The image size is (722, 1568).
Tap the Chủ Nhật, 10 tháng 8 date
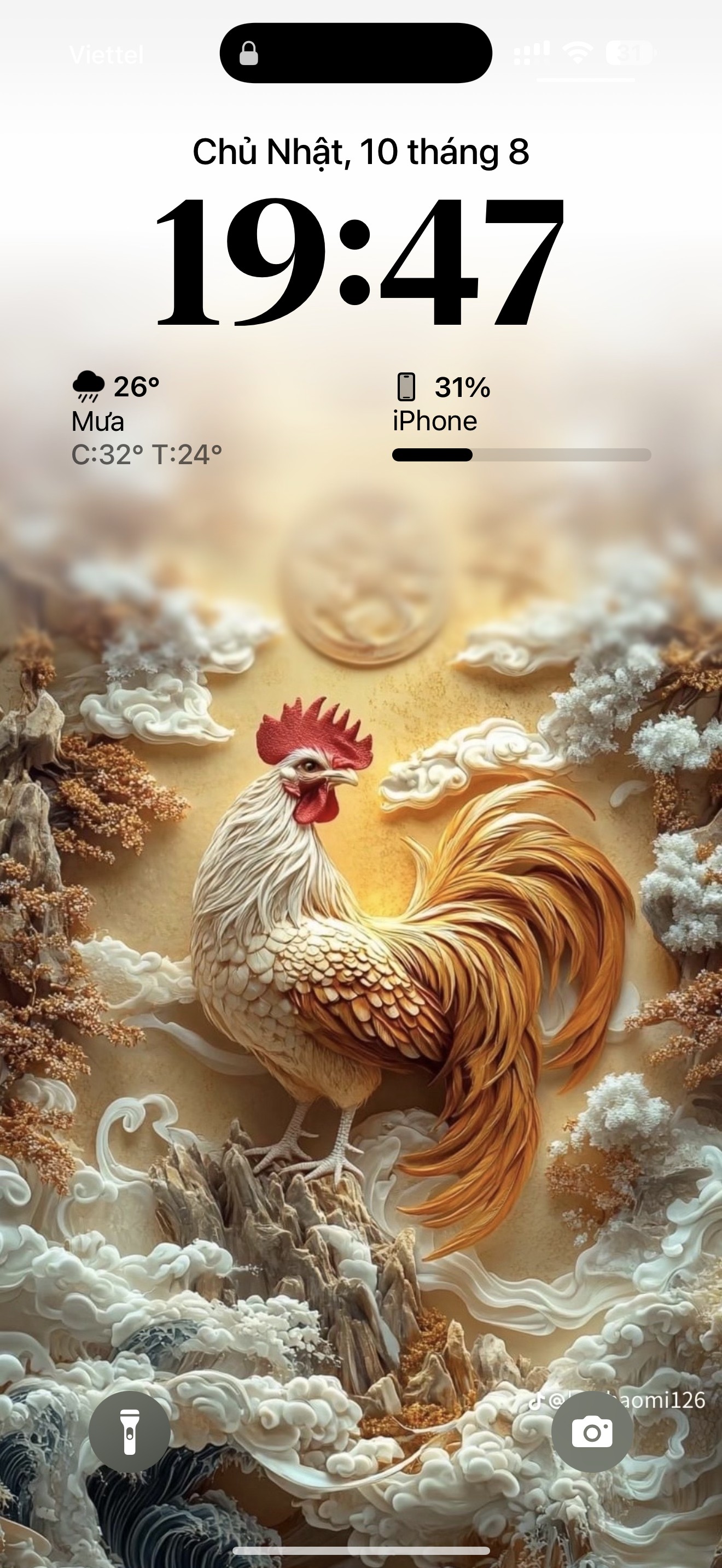tap(361, 152)
